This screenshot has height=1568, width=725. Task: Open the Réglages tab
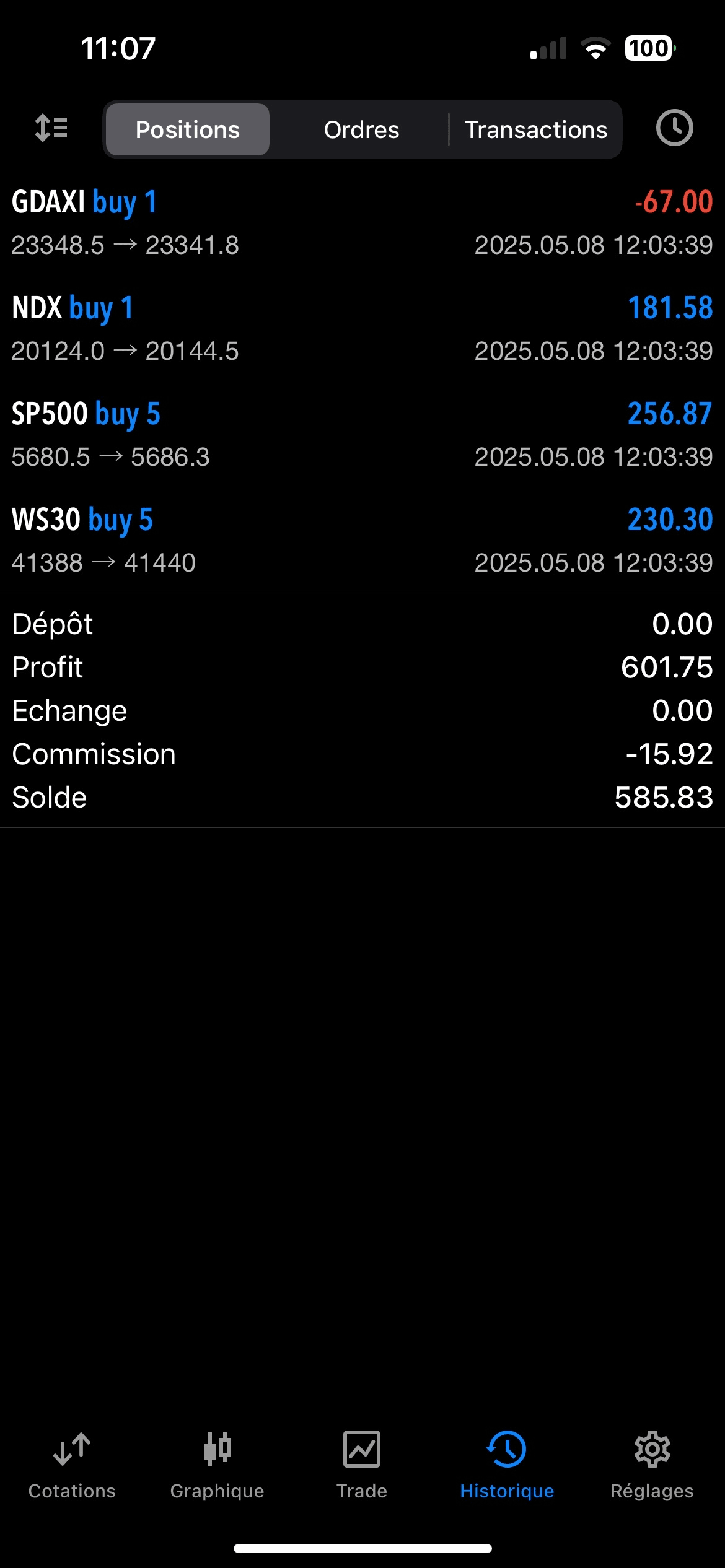(652, 1465)
